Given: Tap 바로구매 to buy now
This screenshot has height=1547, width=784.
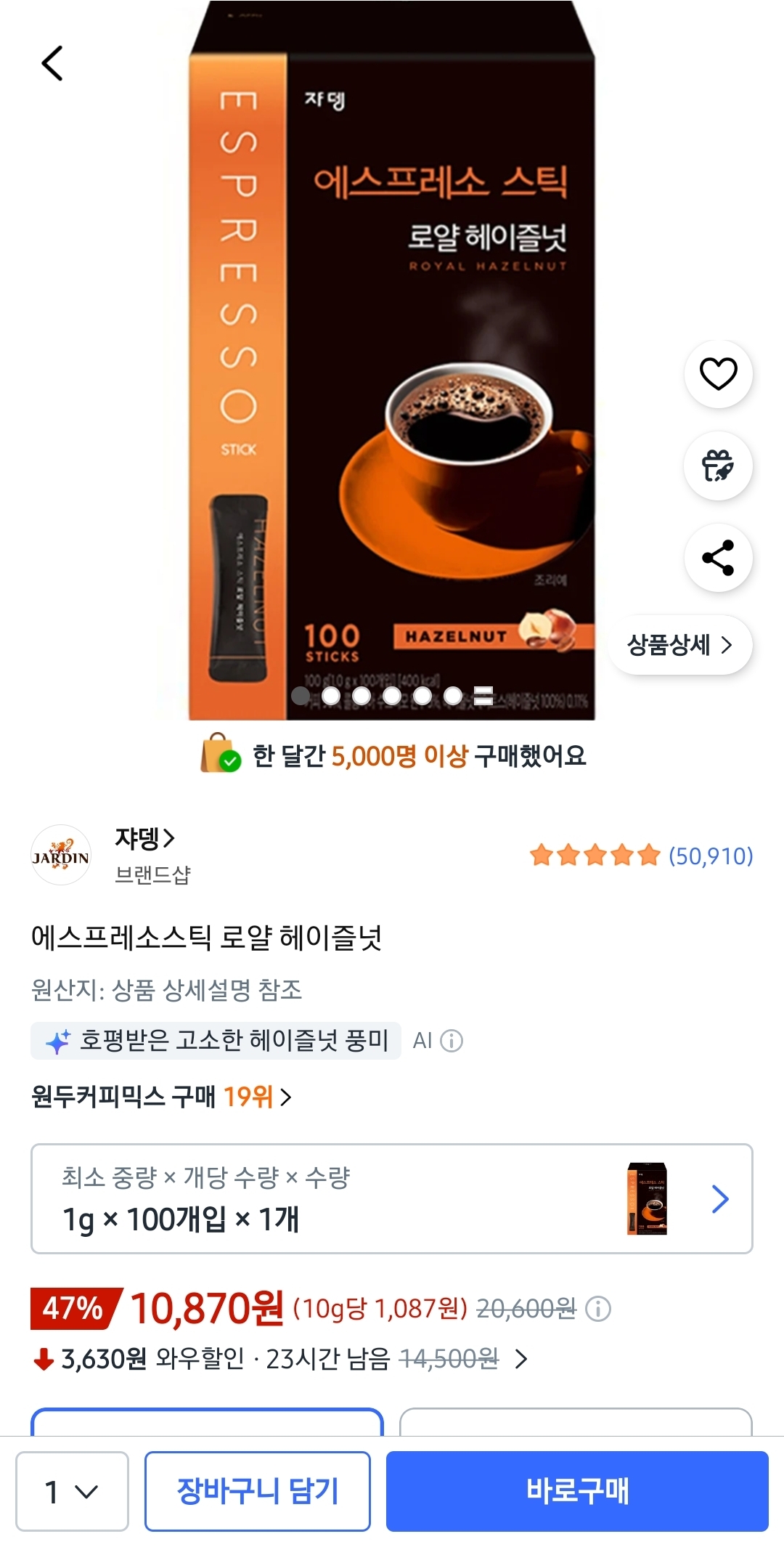Looking at the screenshot, I should [577, 1491].
